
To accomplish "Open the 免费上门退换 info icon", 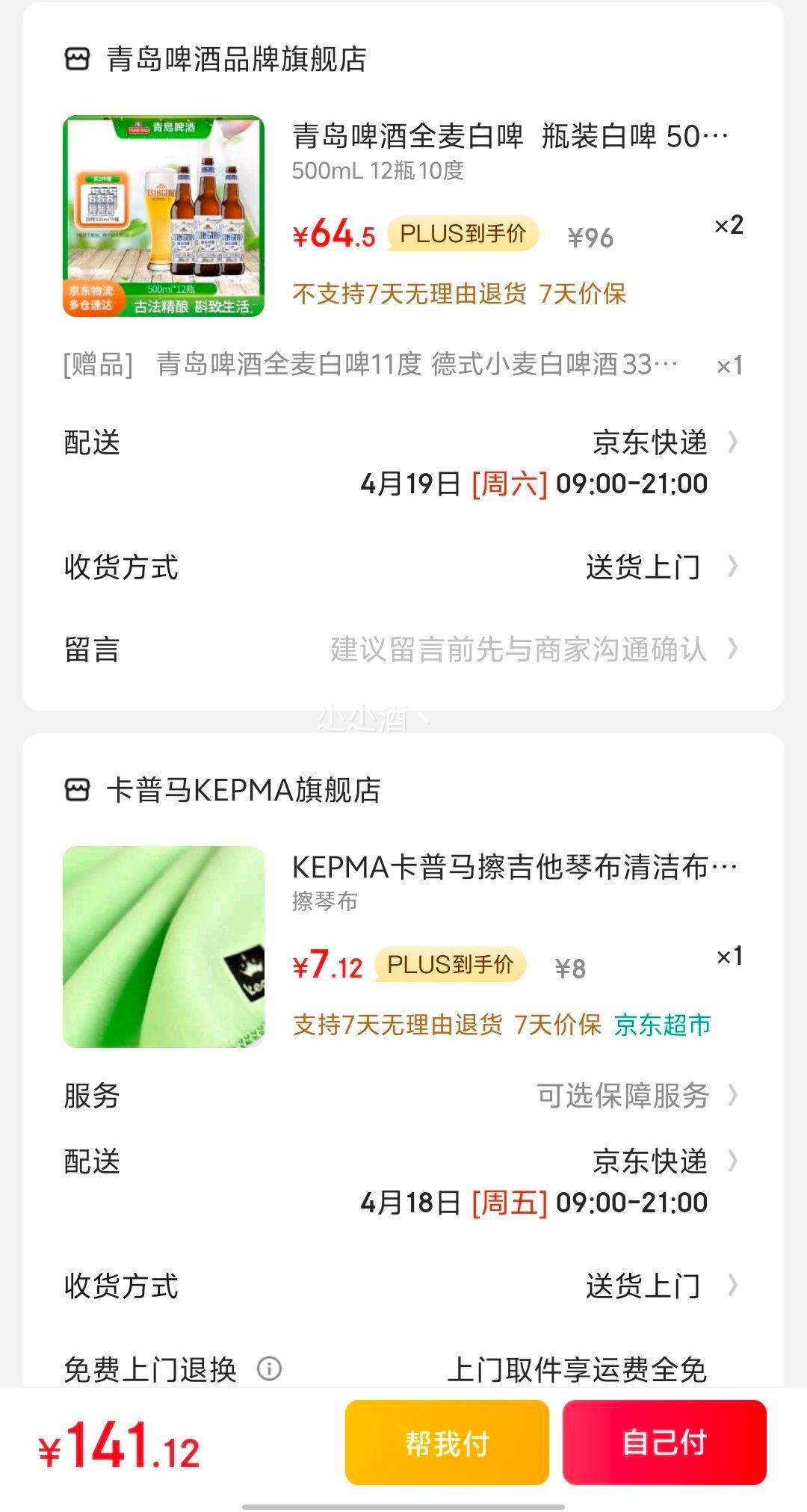I will coord(269,1368).
